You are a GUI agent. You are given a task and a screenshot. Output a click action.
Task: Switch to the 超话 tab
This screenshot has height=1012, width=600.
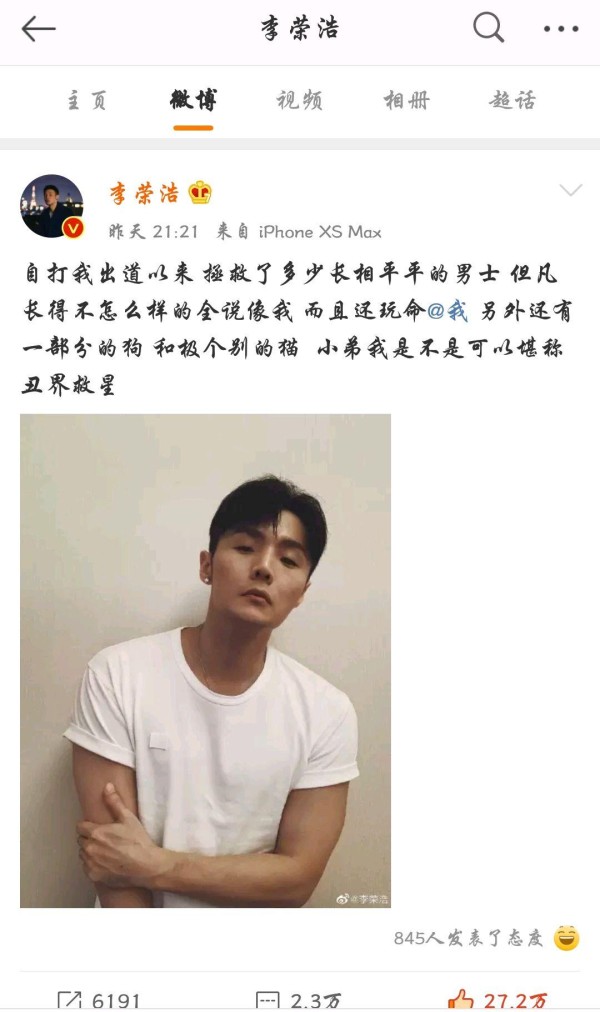point(513,100)
